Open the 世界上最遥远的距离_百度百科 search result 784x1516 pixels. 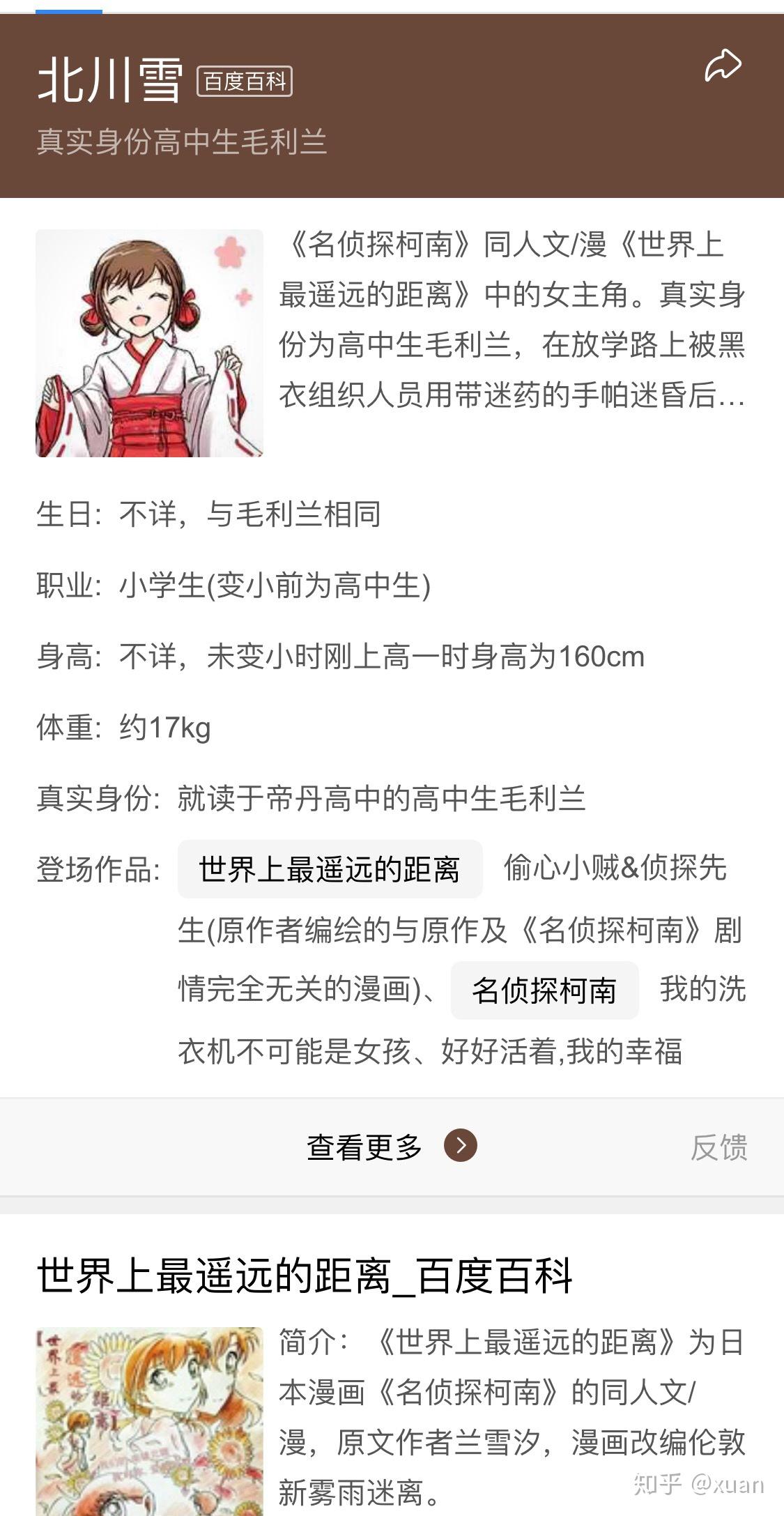click(x=304, y=1275)
